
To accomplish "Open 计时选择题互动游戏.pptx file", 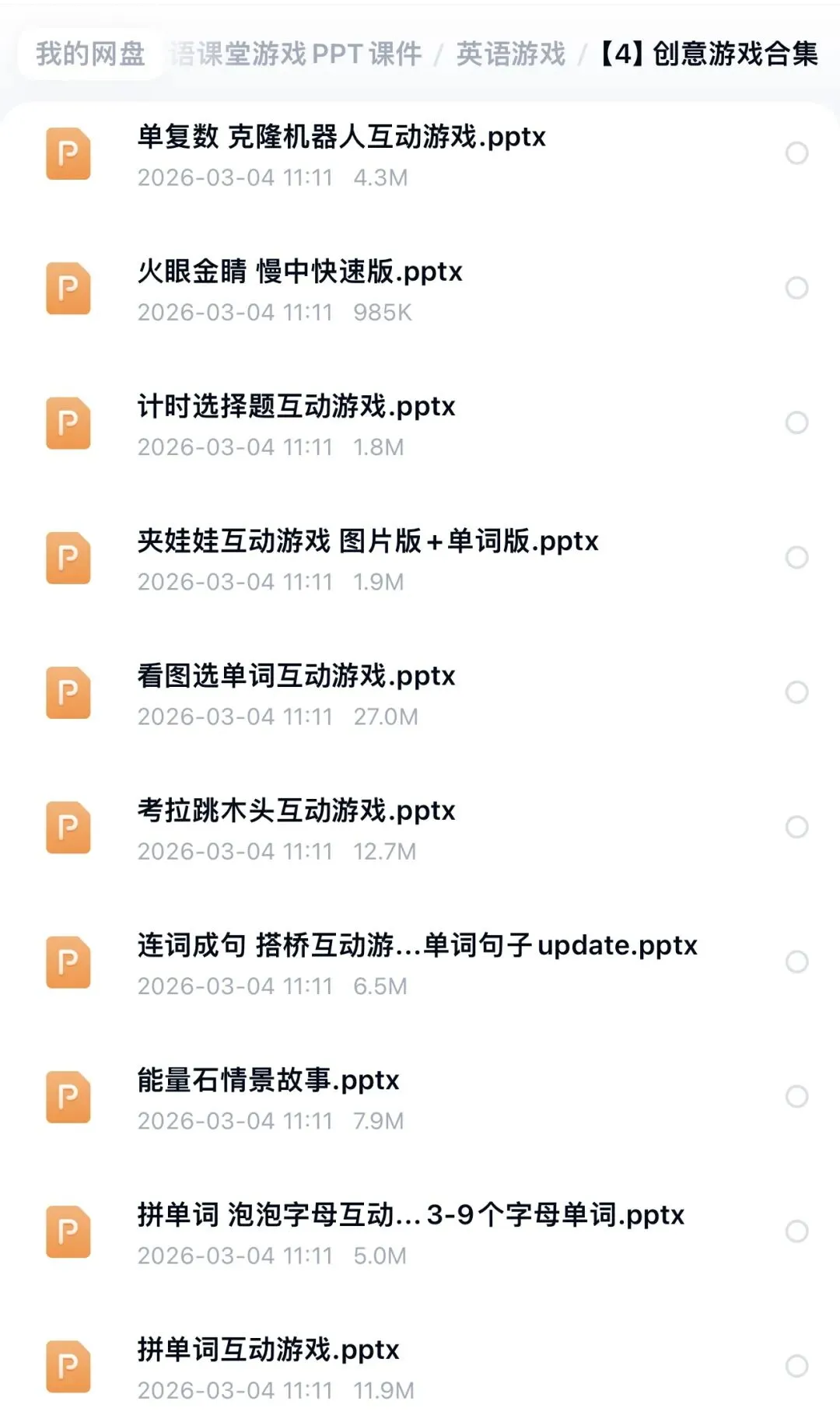I will coord(296,406).
